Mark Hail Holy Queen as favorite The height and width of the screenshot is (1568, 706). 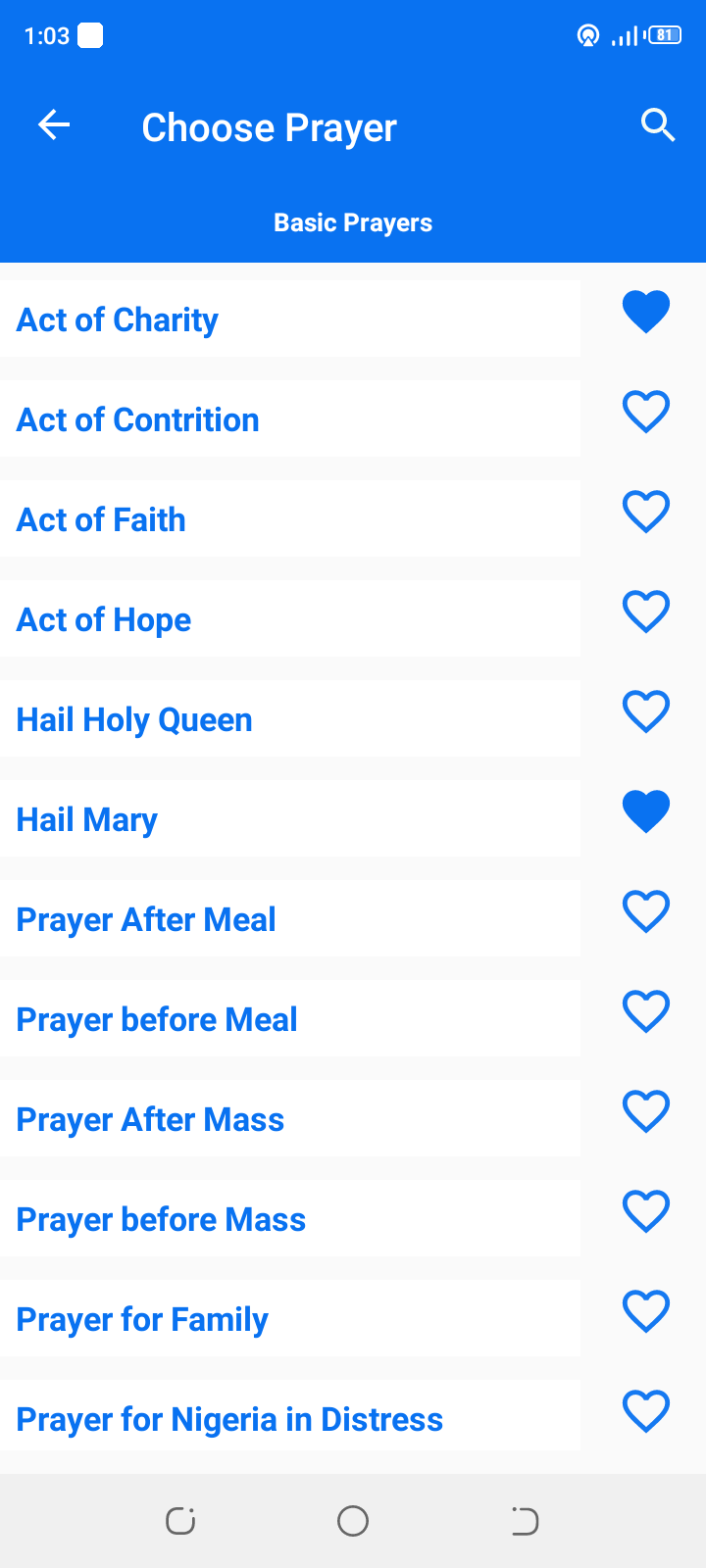(x=645, y=711)
